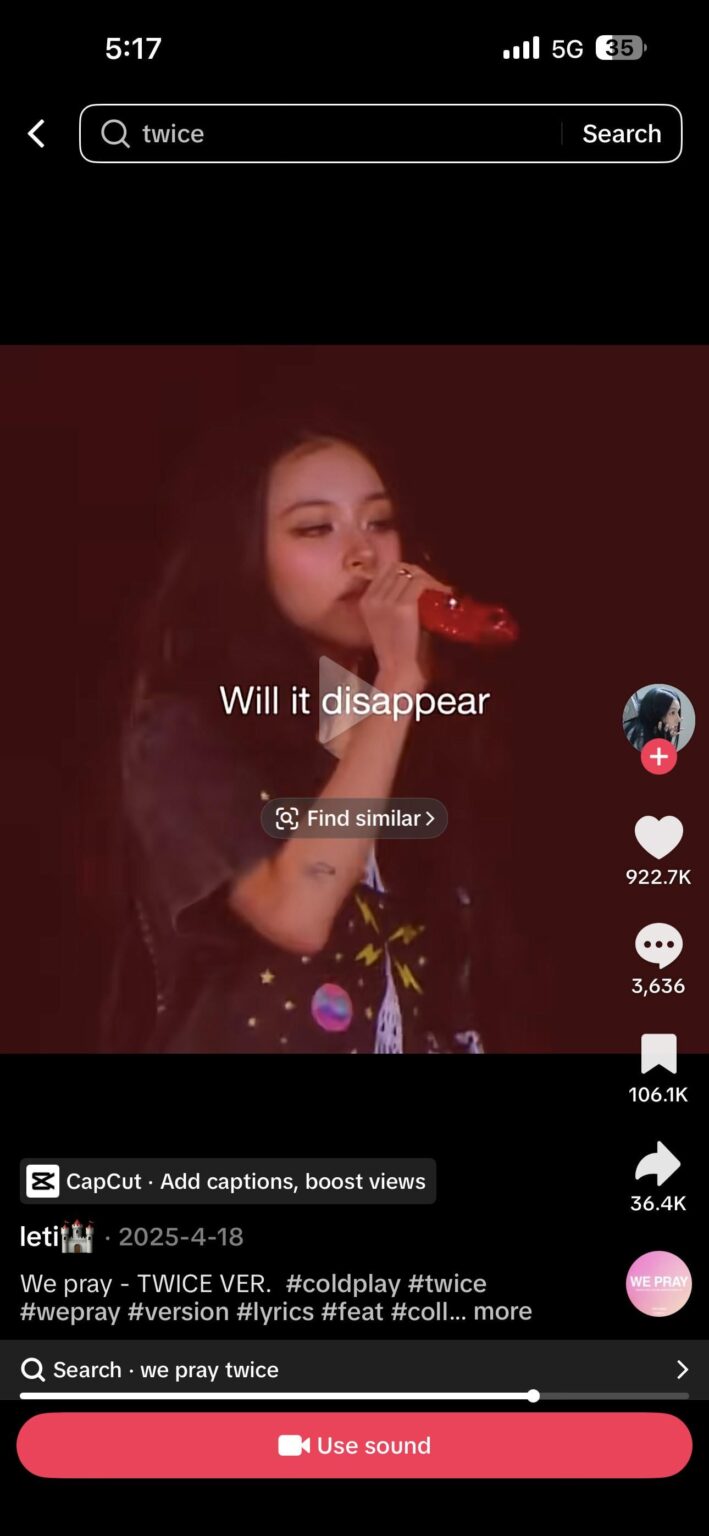Bookmark this video to favorites
The height and width of the screenshot is (1536, 709).
[x=658, y=1056]
